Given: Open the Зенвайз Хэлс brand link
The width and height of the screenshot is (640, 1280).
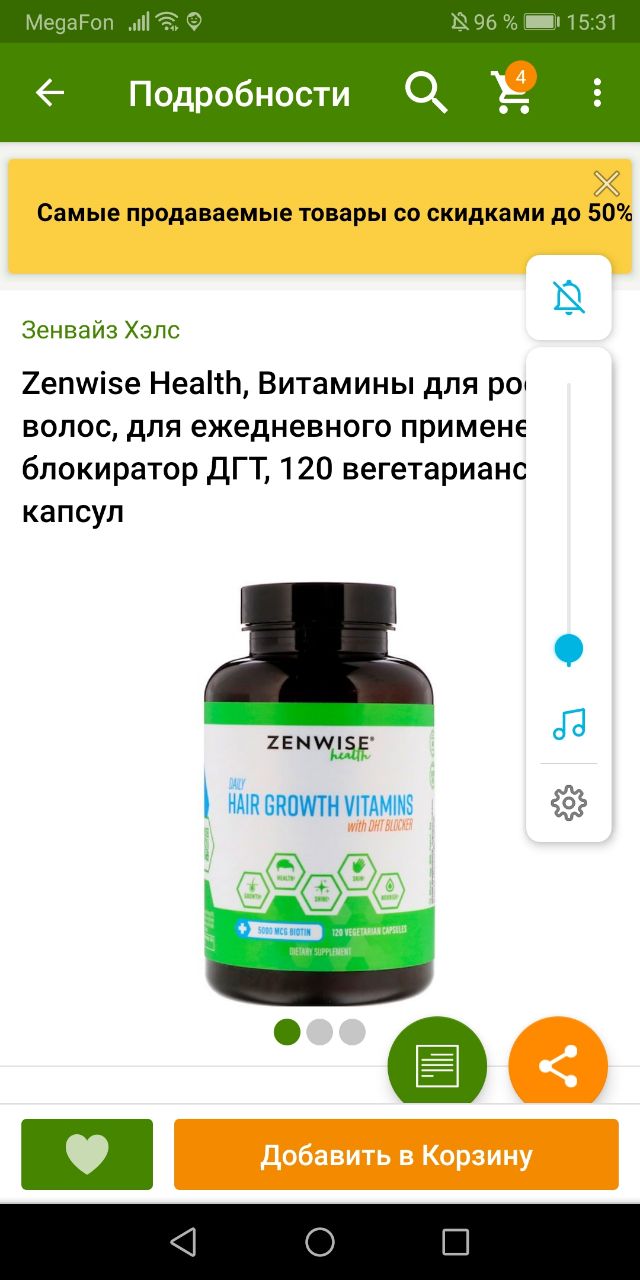Looking at the screenshot, I should click(x=101, y=330).
